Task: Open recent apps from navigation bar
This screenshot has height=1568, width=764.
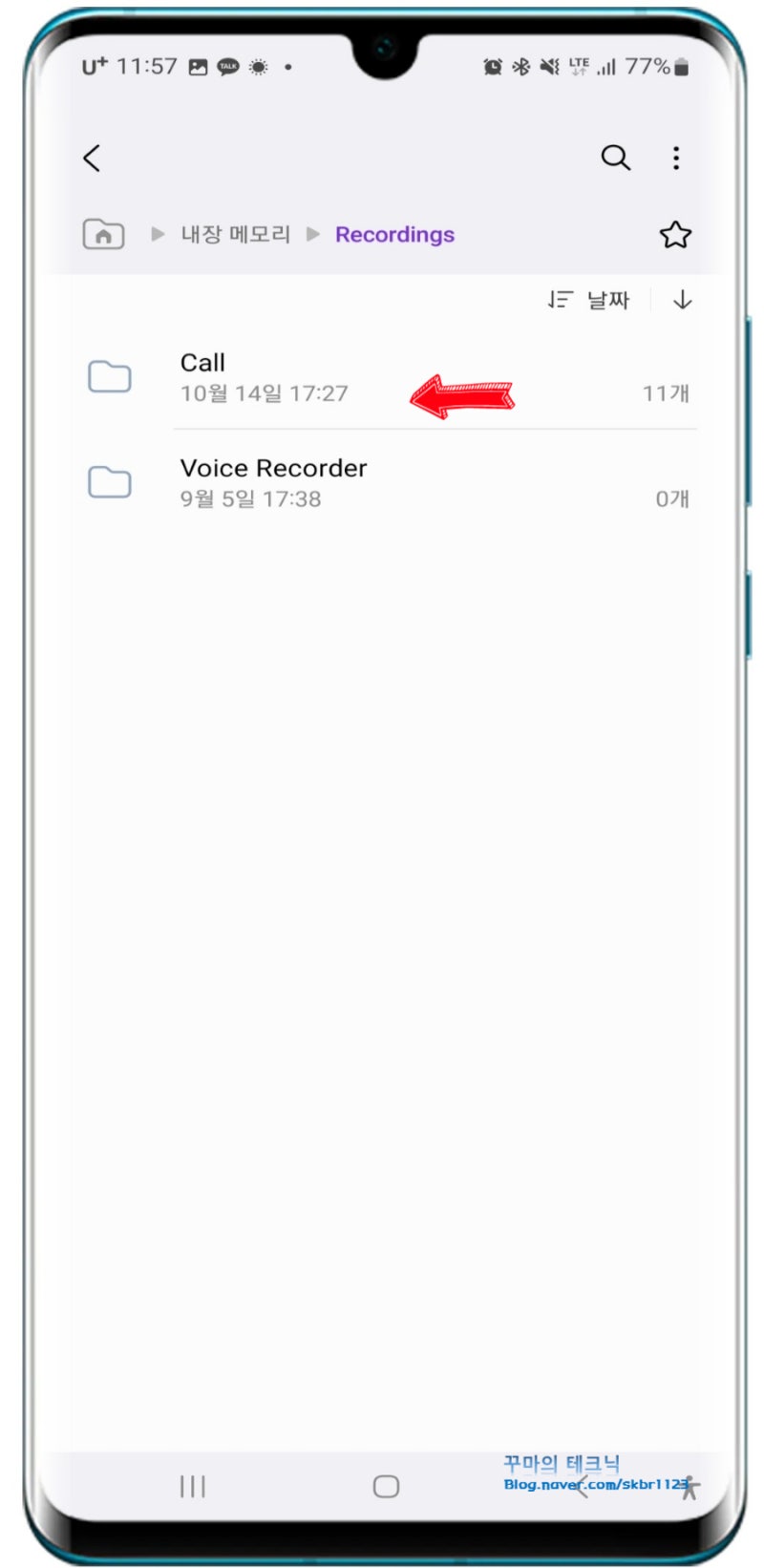Action: click(x=193, y=1486)
